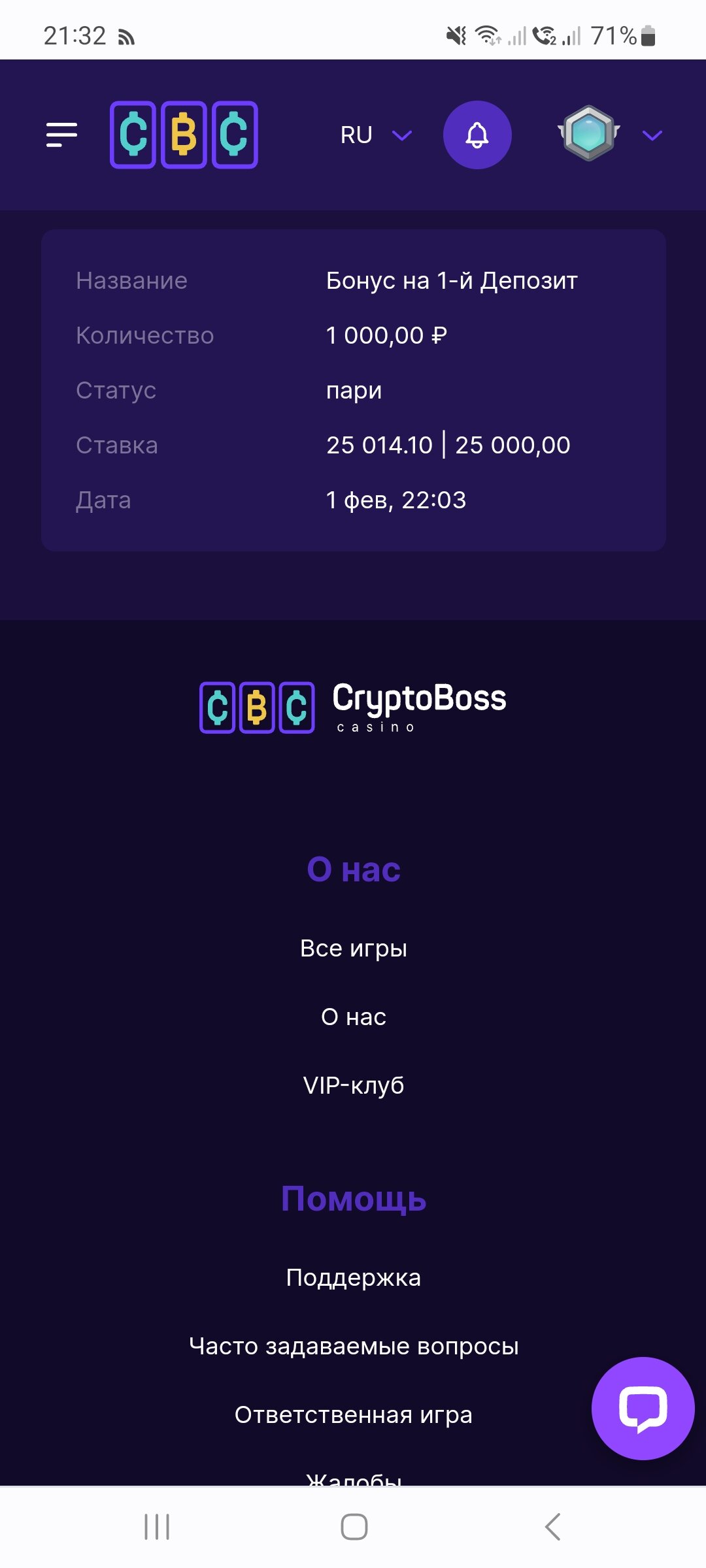This screenshot has height=1568, width=706.
Task: Expand the RU language dropdown
Action: click(375, 135)
